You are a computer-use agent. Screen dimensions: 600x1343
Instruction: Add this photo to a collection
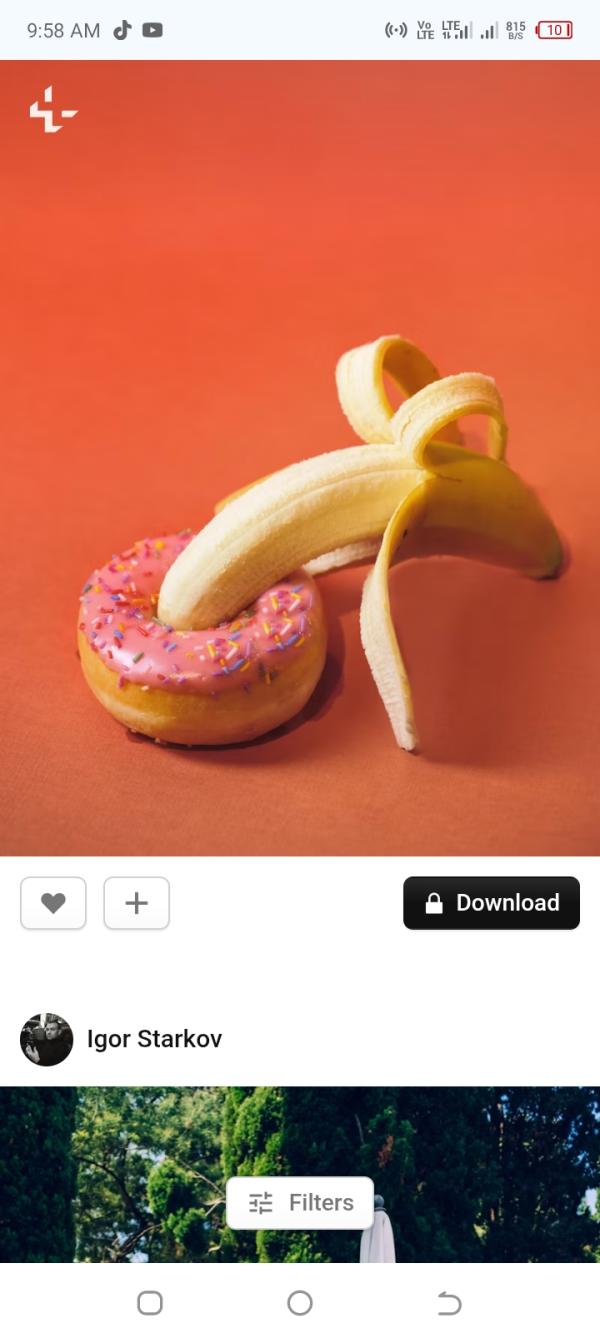(137, 903)
